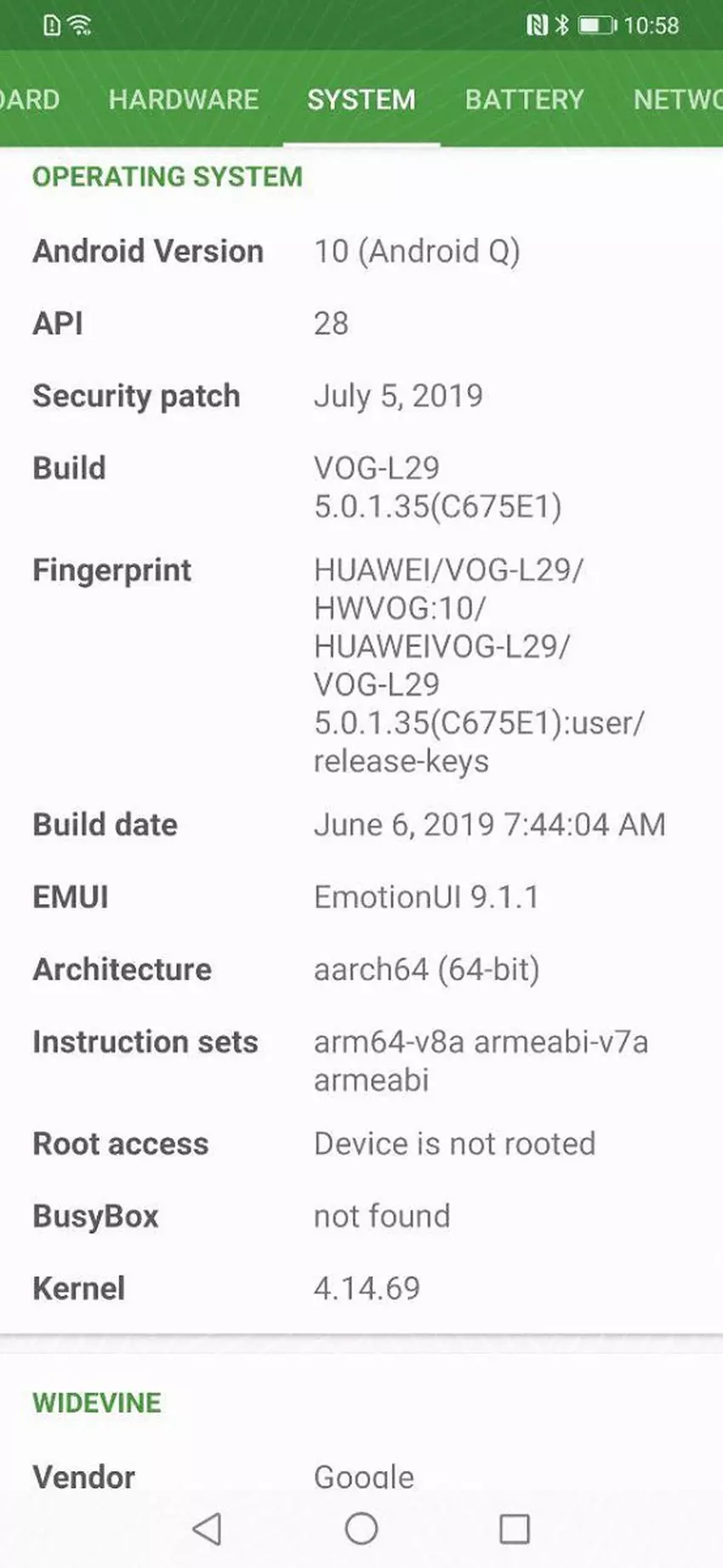The height and width of the screenshot is (1568, 723).
Task: Switch to the Hardware tab
Action: pyautogui.click(x=183, y=99)
